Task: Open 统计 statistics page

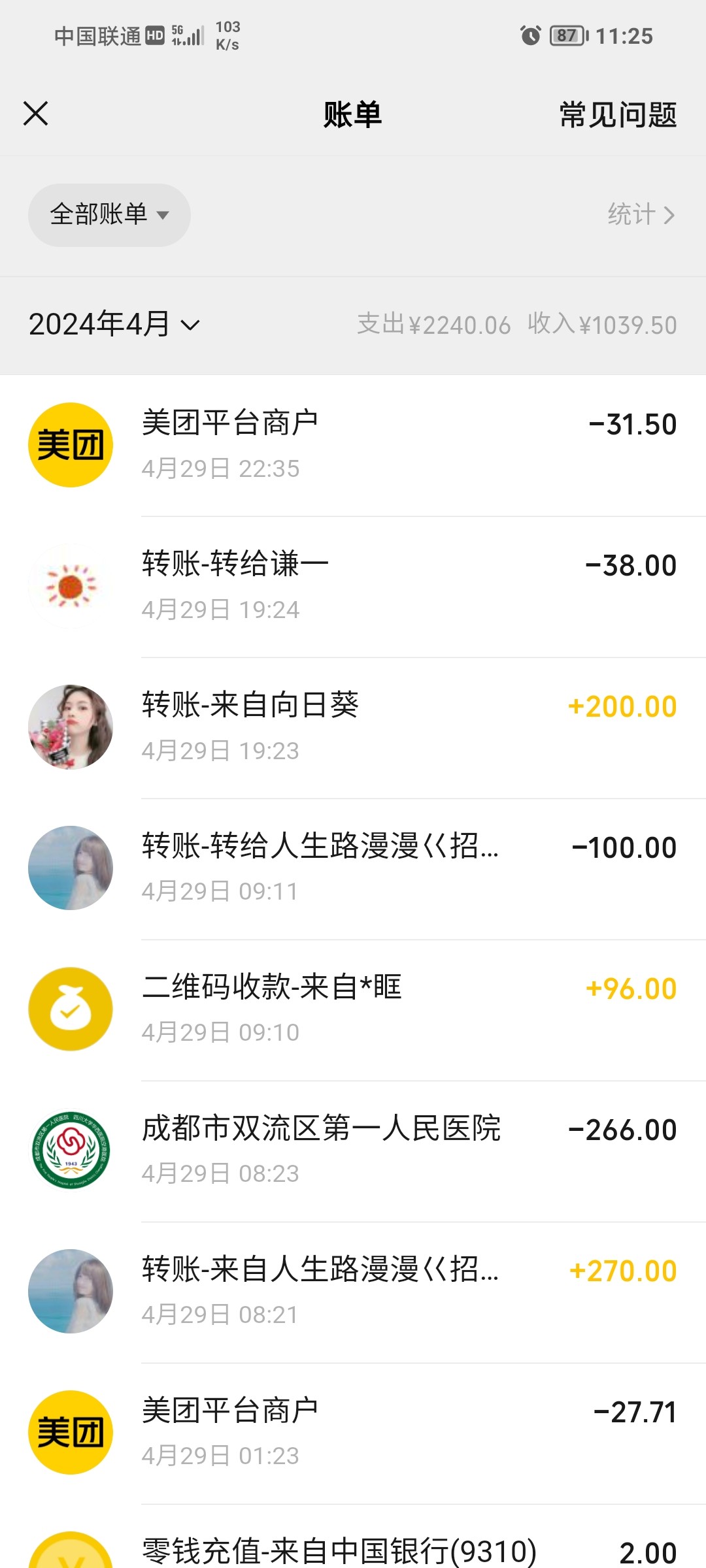Action: click(x=641, y=214)
